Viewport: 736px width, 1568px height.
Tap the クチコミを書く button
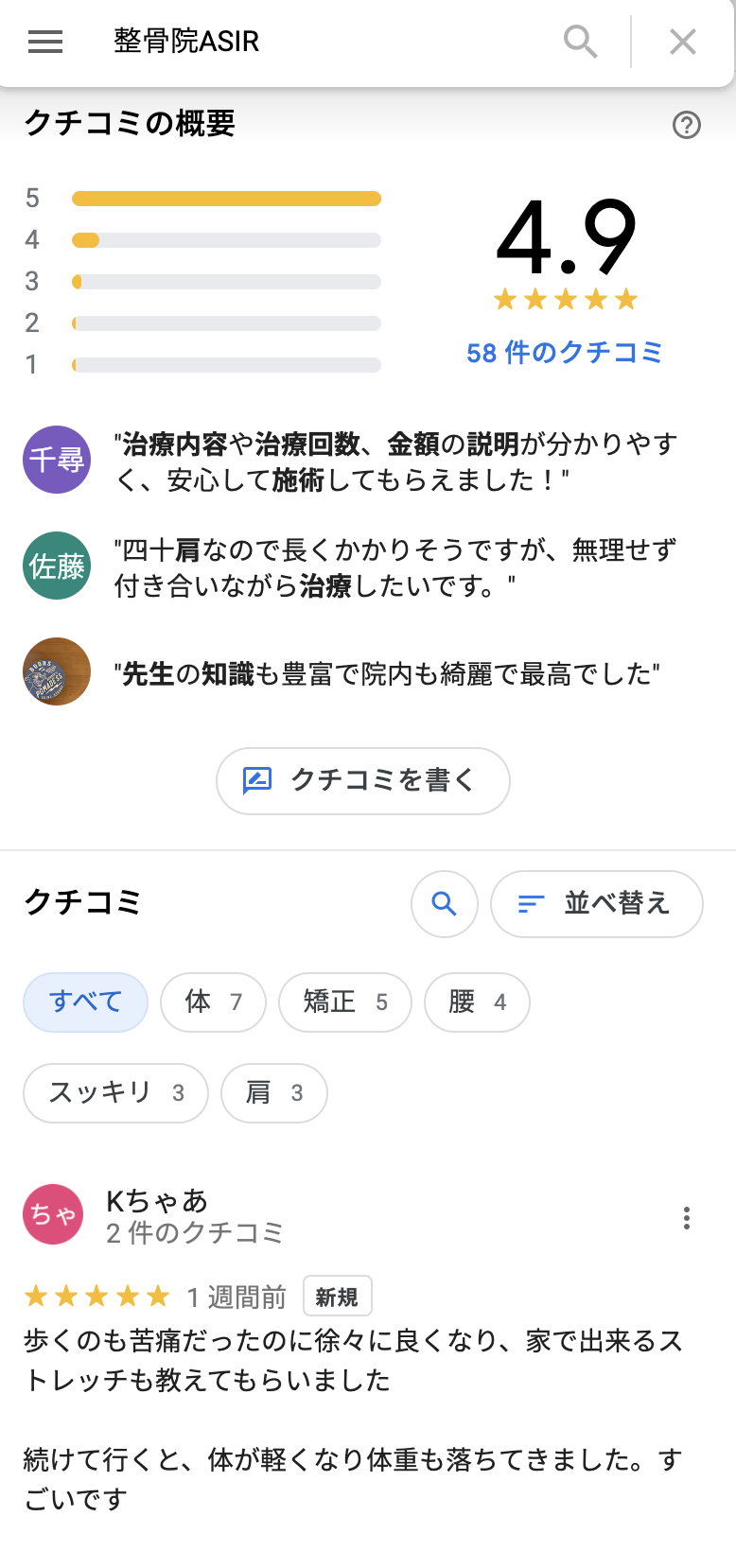point(363,781)
